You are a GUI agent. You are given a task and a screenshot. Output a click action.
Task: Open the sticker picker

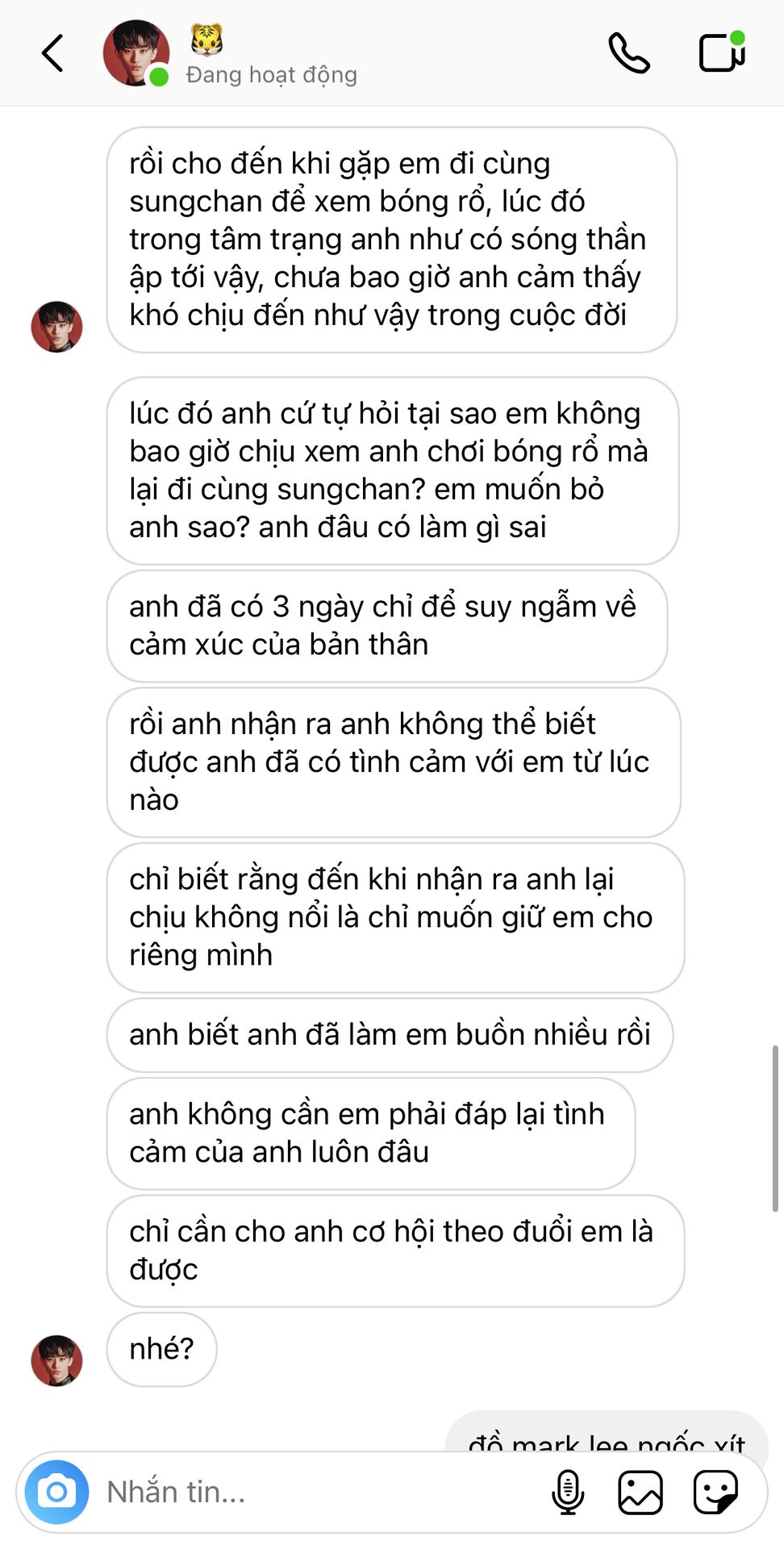(x=715, y=1492)
